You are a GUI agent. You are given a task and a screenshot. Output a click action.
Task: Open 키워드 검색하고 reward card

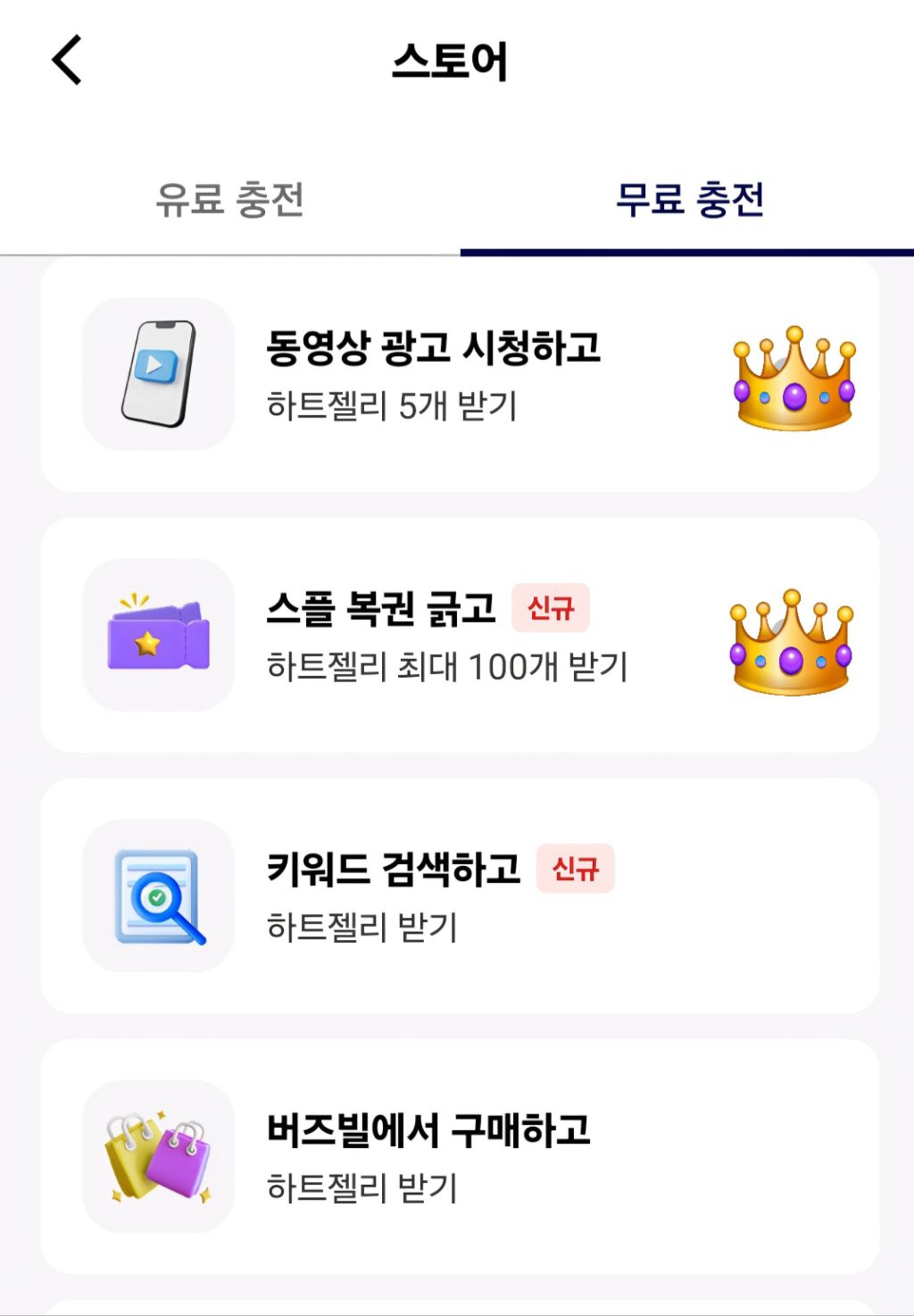coord(460,895)
